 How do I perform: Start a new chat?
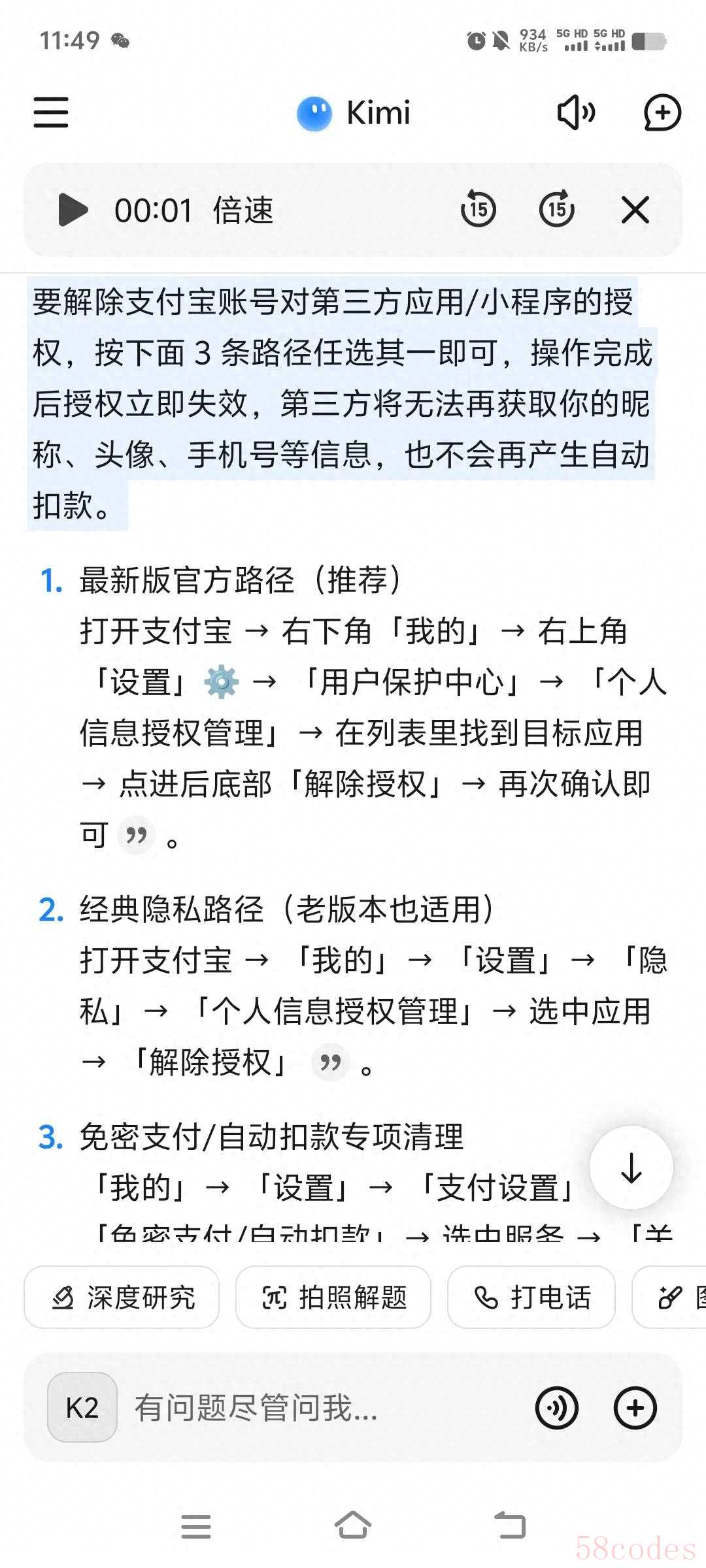[x=662, y=112]
